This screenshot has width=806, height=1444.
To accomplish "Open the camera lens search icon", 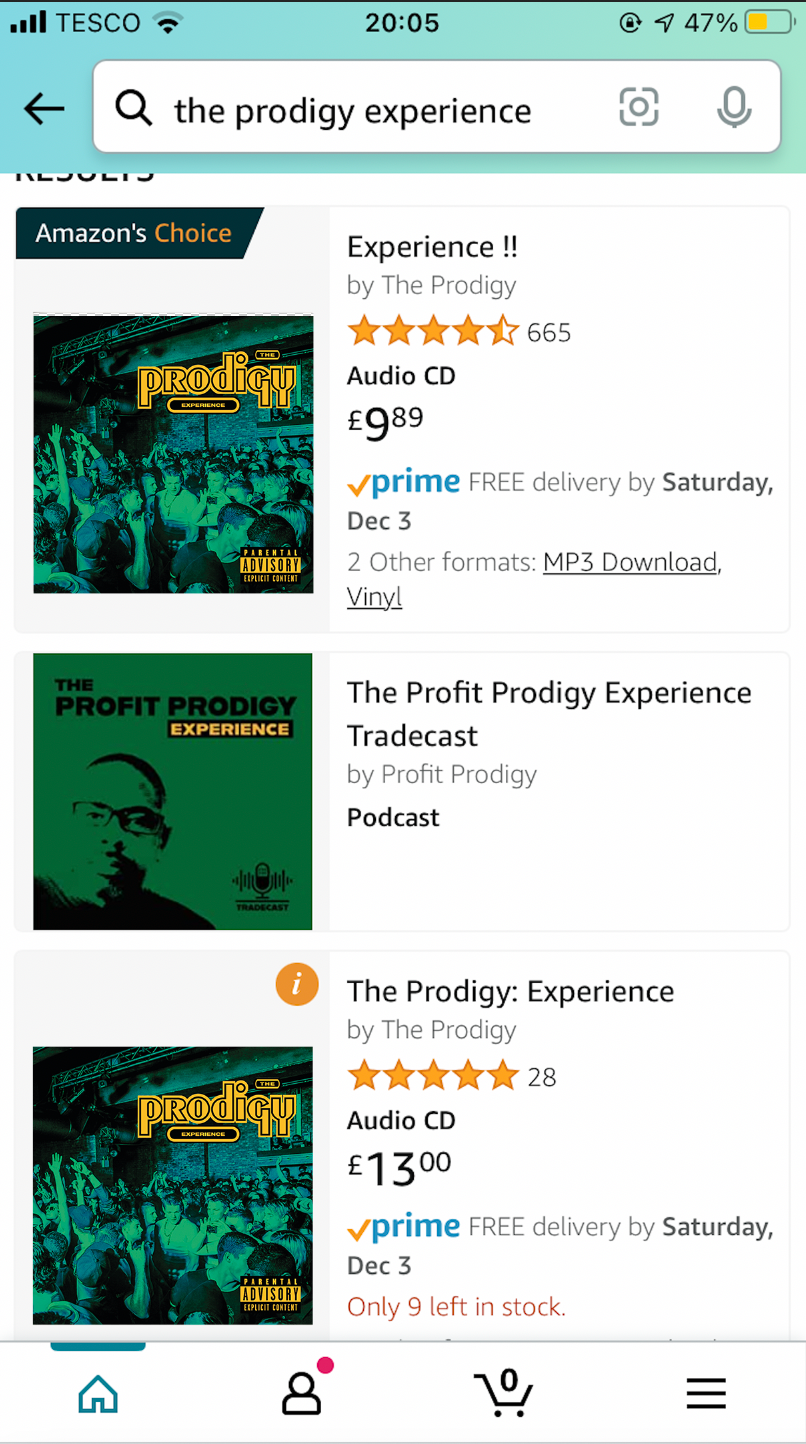I will tap(639, 107).
